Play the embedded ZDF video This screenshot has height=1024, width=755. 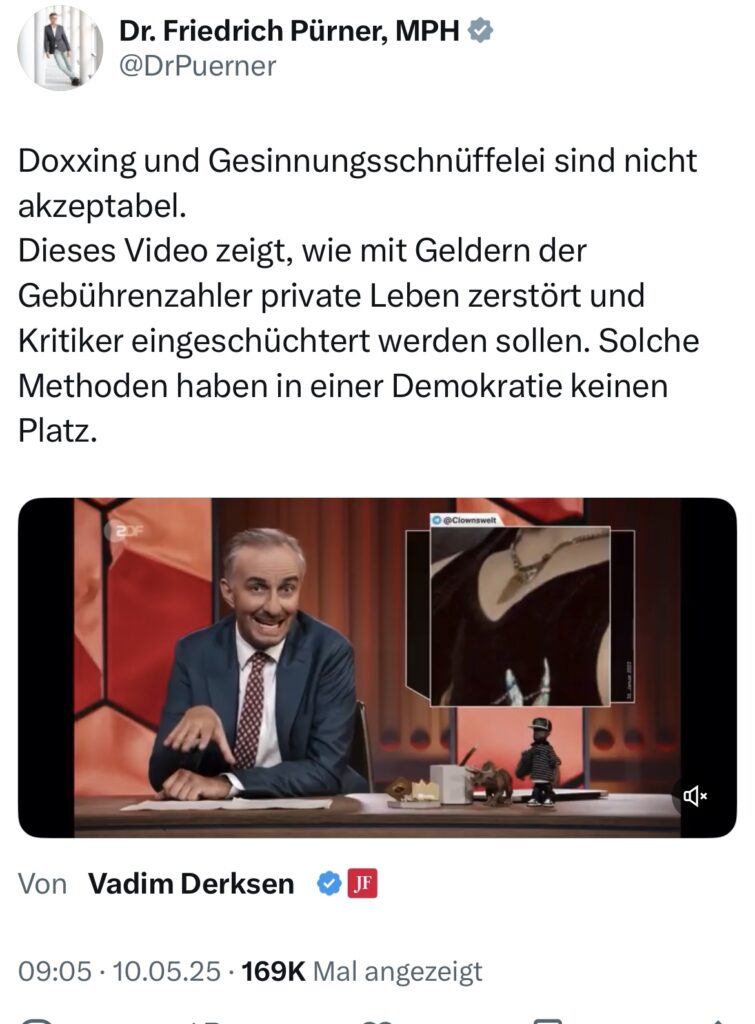pyautogui.click(x=377, y=667)
